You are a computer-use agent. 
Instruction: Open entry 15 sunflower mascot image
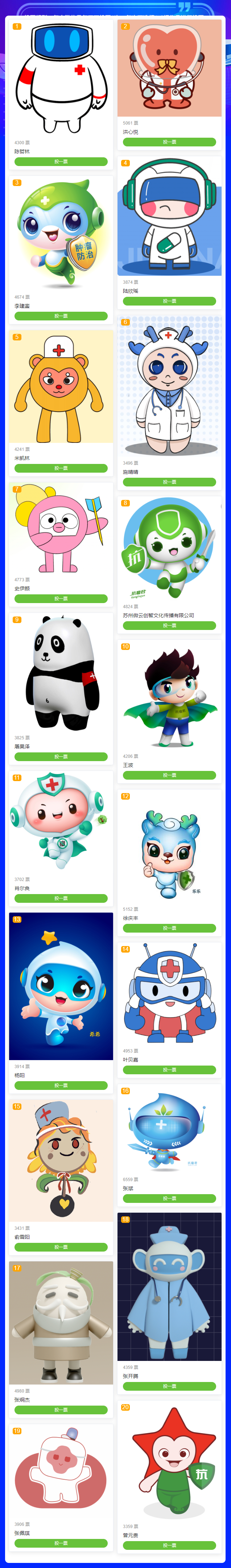pos(61,1160)
